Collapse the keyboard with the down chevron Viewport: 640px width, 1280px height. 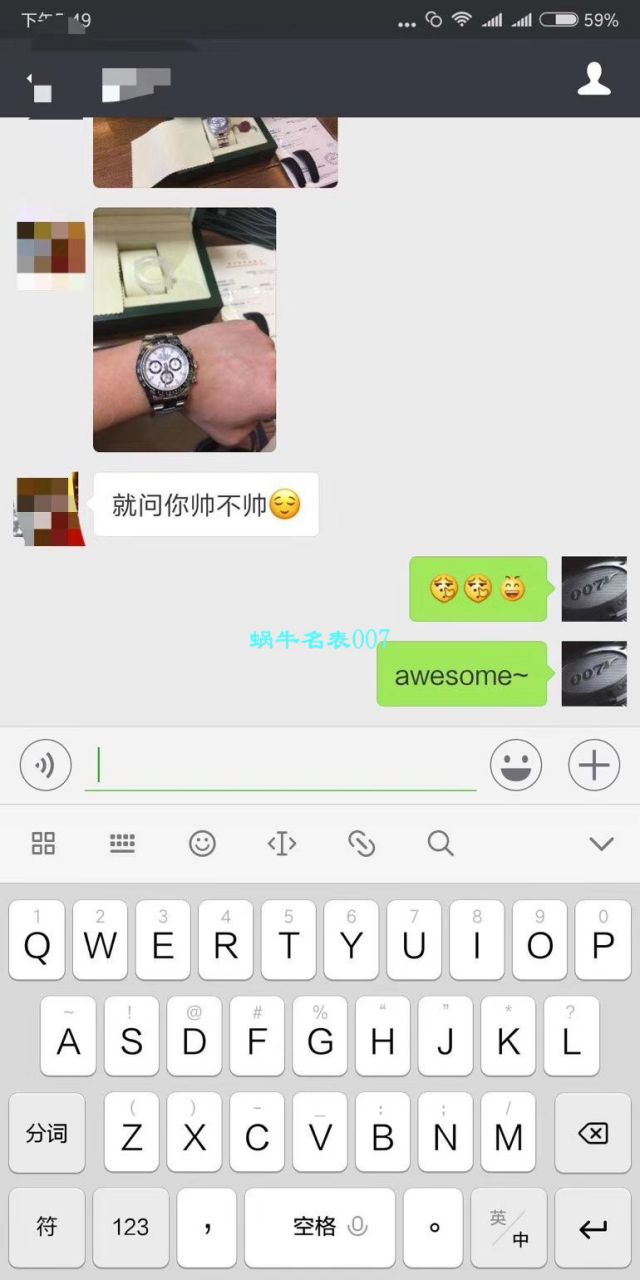(601, 843)
